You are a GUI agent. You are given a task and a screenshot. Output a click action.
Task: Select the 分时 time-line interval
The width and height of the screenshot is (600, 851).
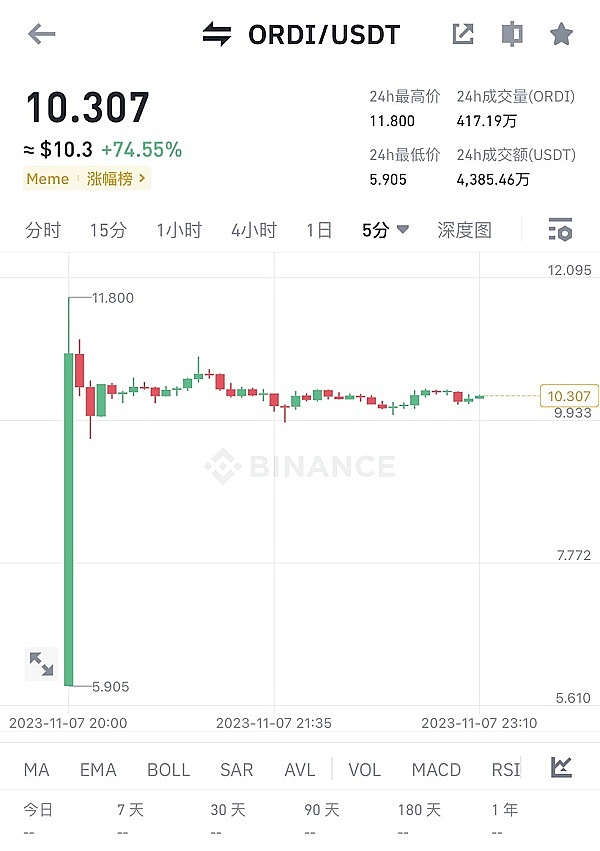click(43, 230)
